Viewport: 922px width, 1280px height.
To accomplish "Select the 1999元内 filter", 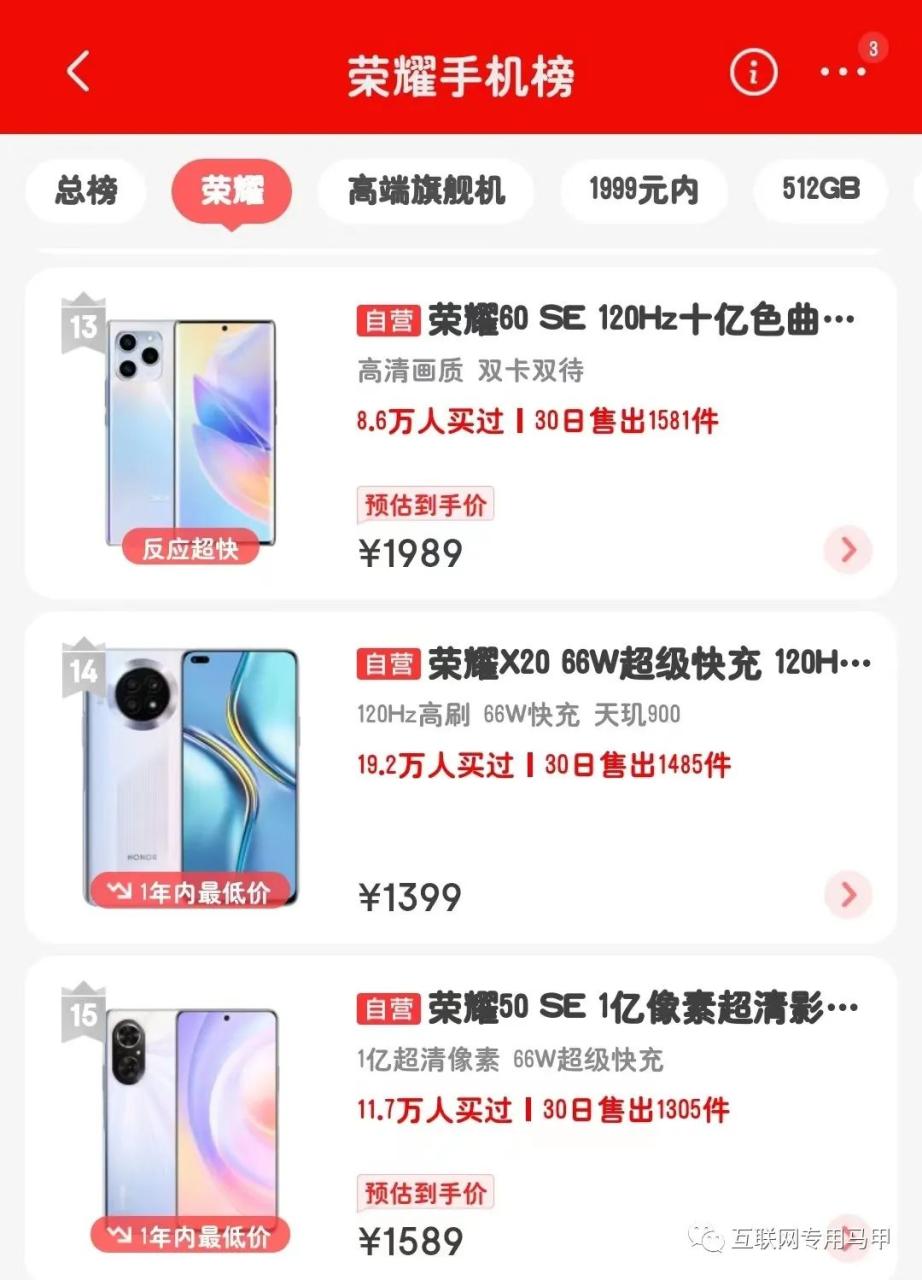I will (x=645, y=190).
